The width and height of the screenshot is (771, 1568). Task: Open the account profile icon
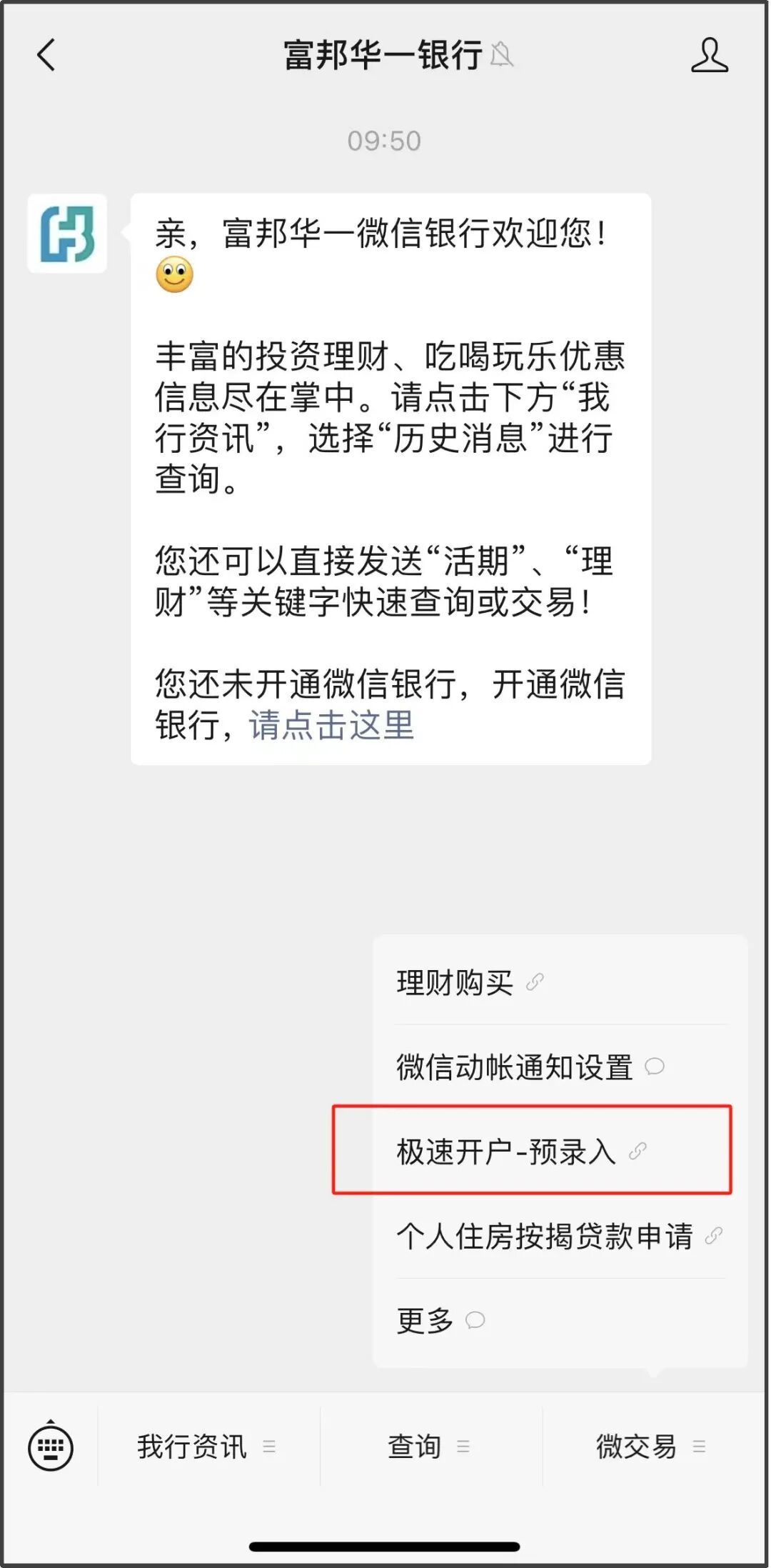point(709,56)
